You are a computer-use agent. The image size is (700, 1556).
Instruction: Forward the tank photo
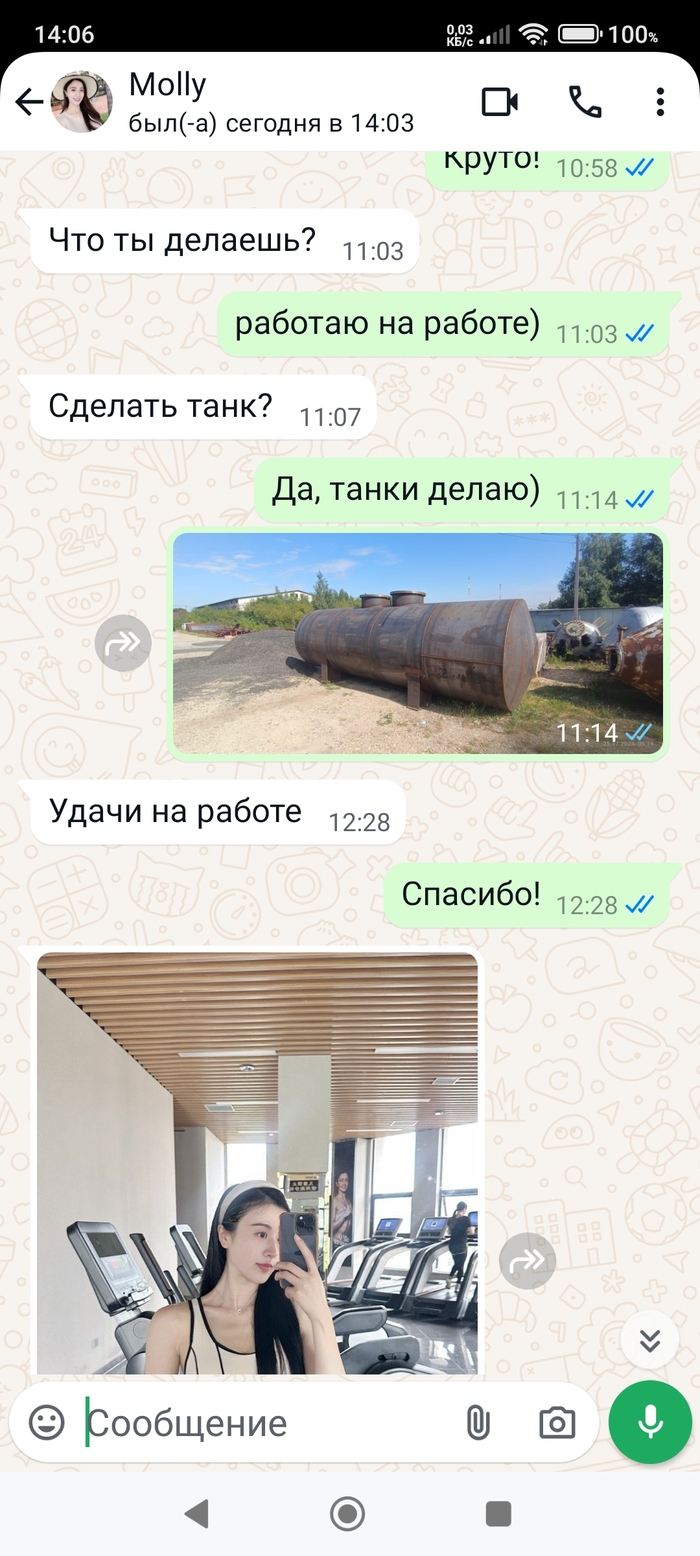[123, 644]
